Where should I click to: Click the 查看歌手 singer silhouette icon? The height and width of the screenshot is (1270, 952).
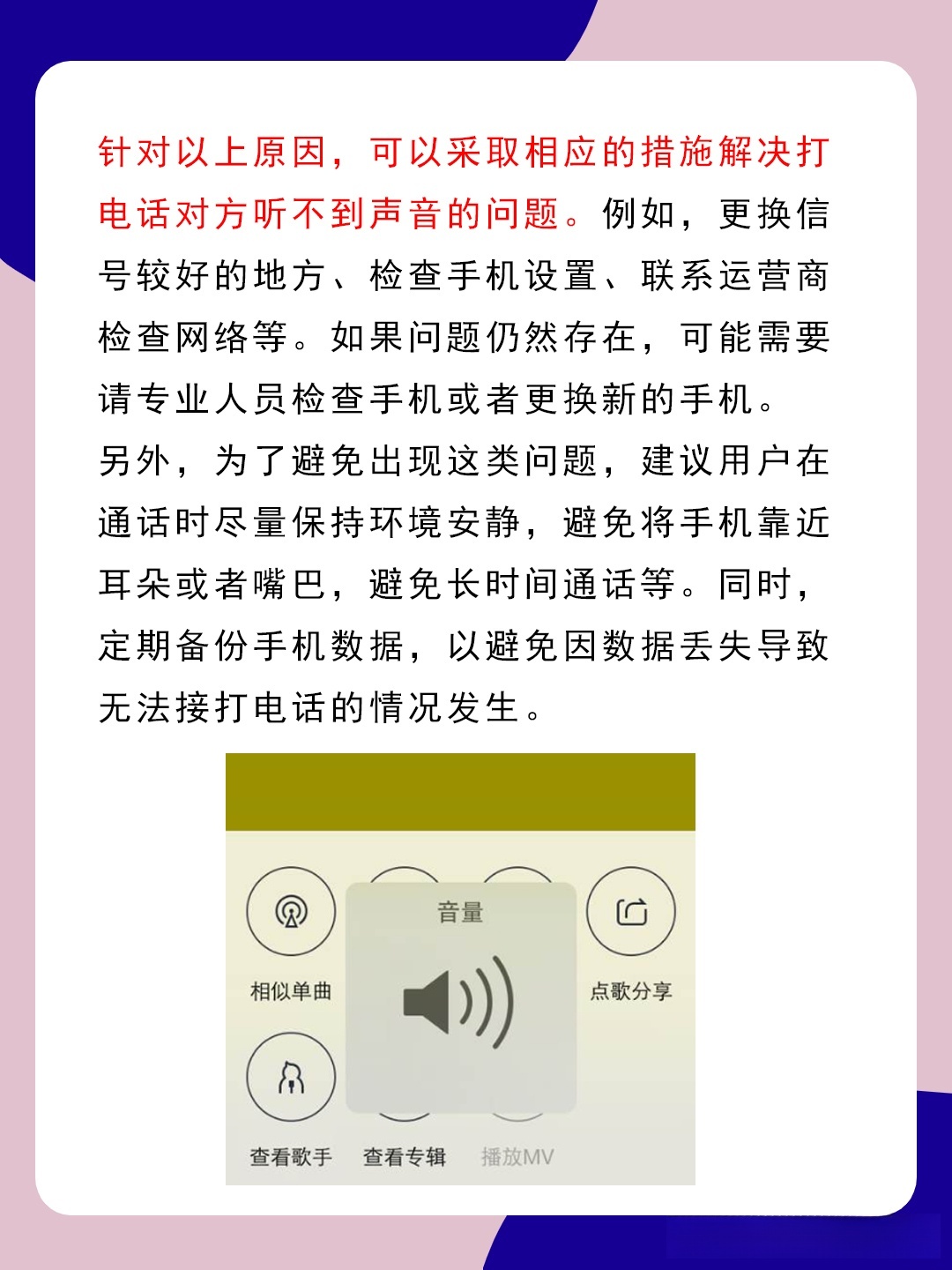(x=291, y=1078)
